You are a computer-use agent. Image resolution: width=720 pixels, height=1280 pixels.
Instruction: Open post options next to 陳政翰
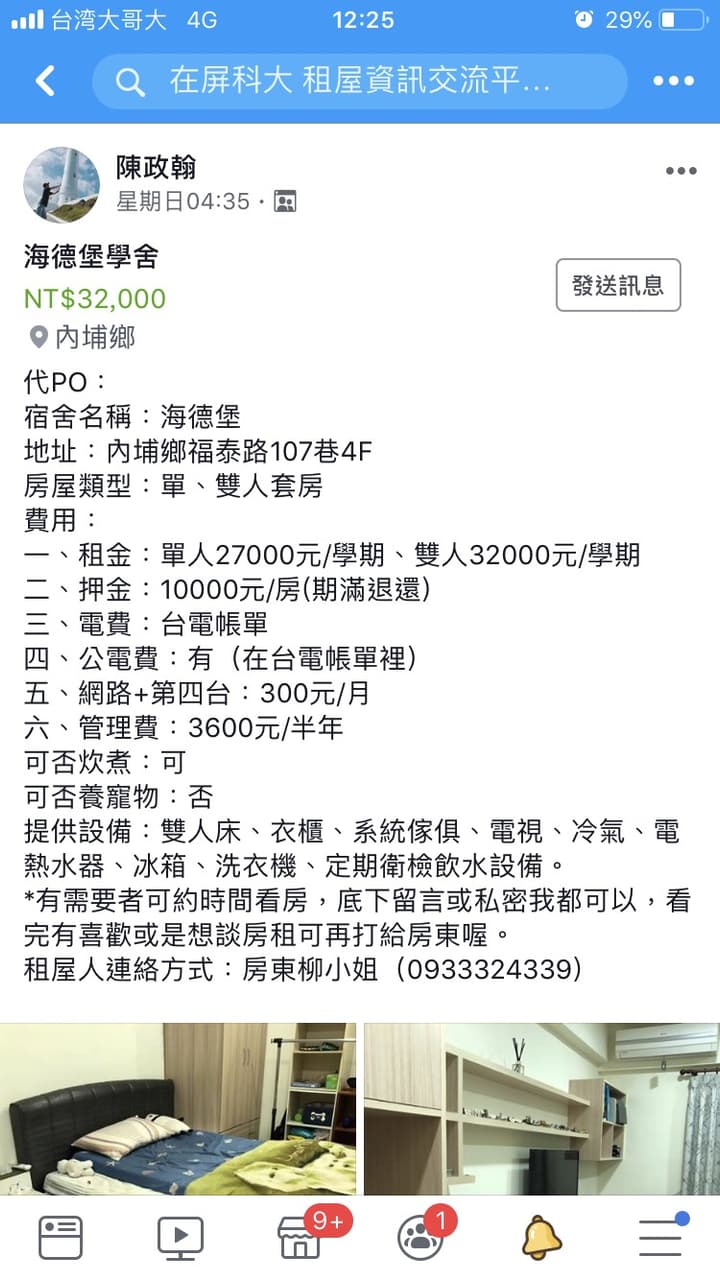tap(681, 171)
